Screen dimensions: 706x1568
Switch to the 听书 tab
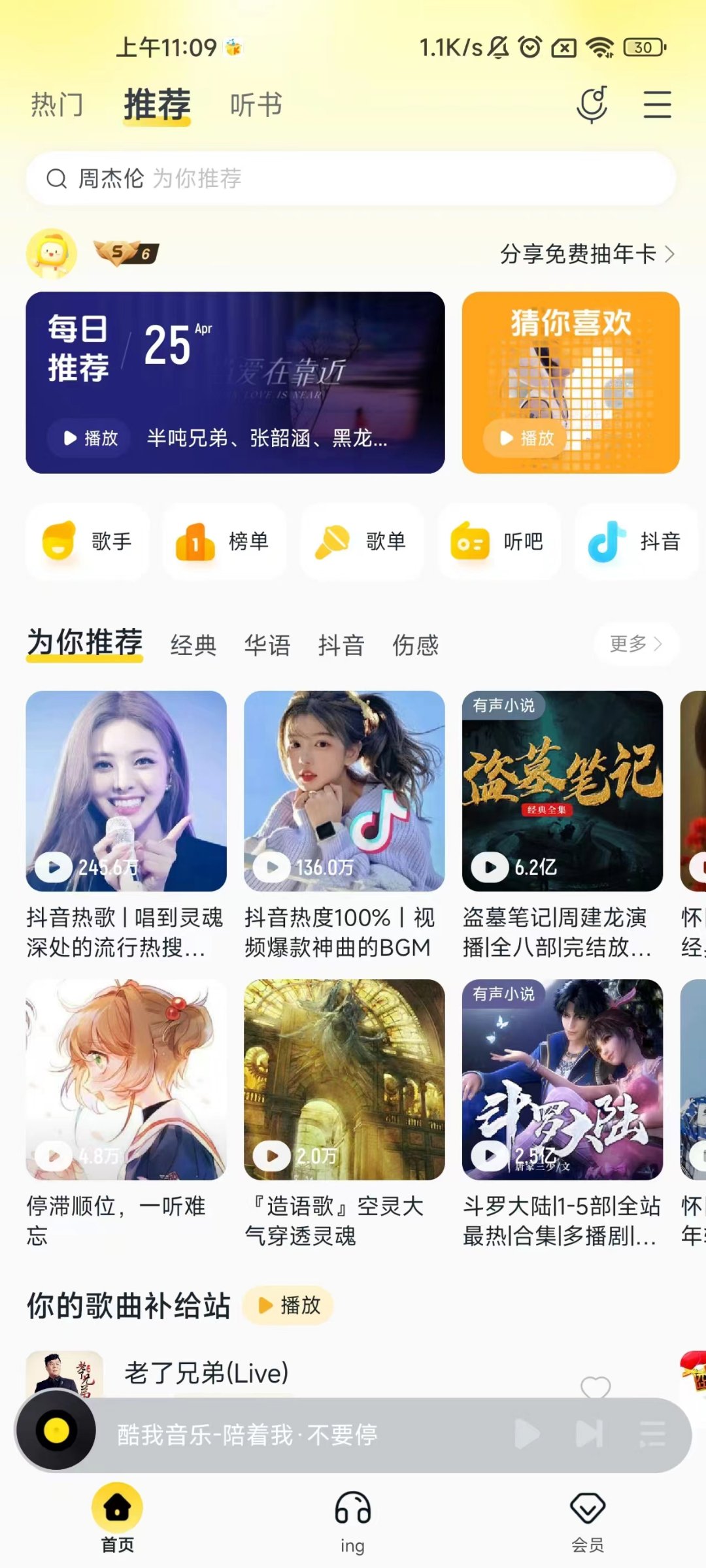click(x=256, y=105)
